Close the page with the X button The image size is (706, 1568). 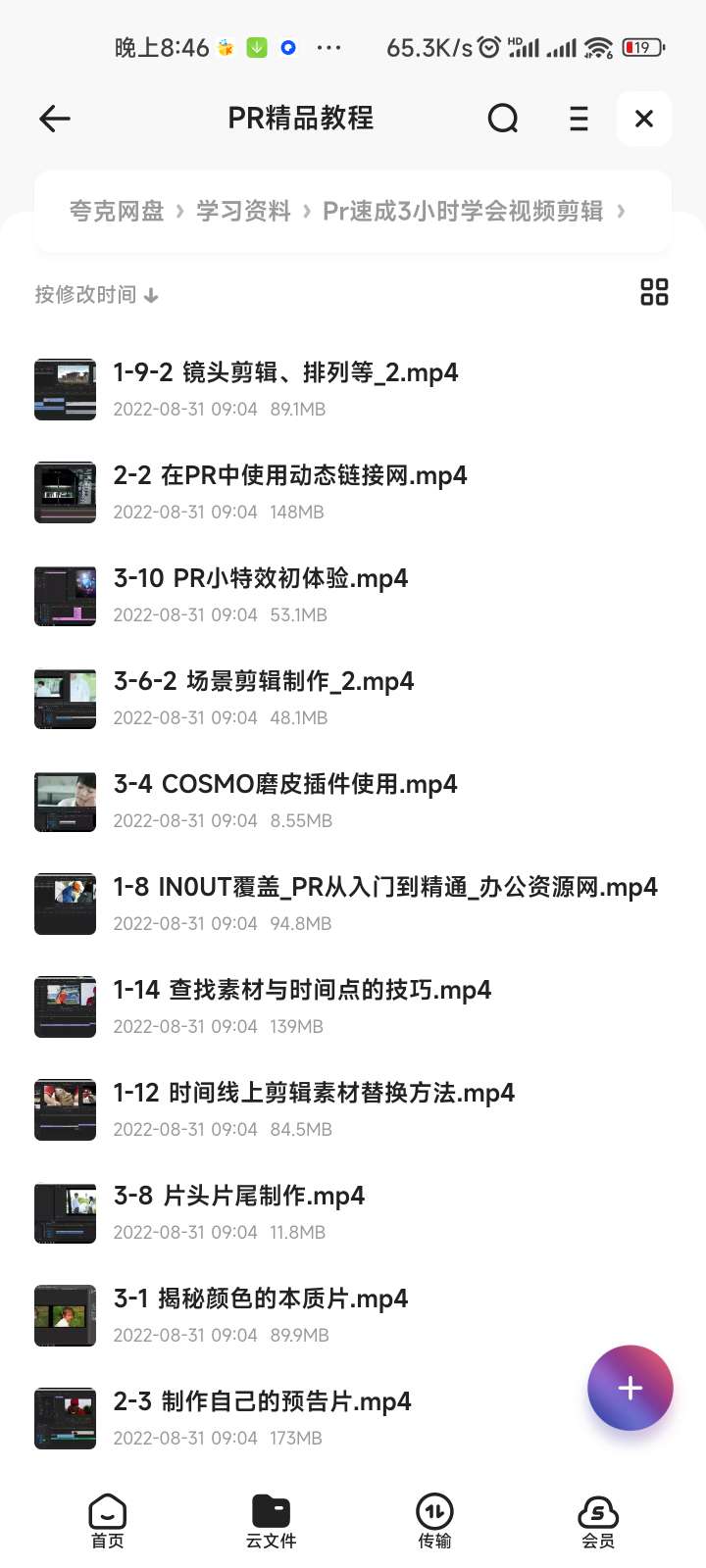point(644,119)
